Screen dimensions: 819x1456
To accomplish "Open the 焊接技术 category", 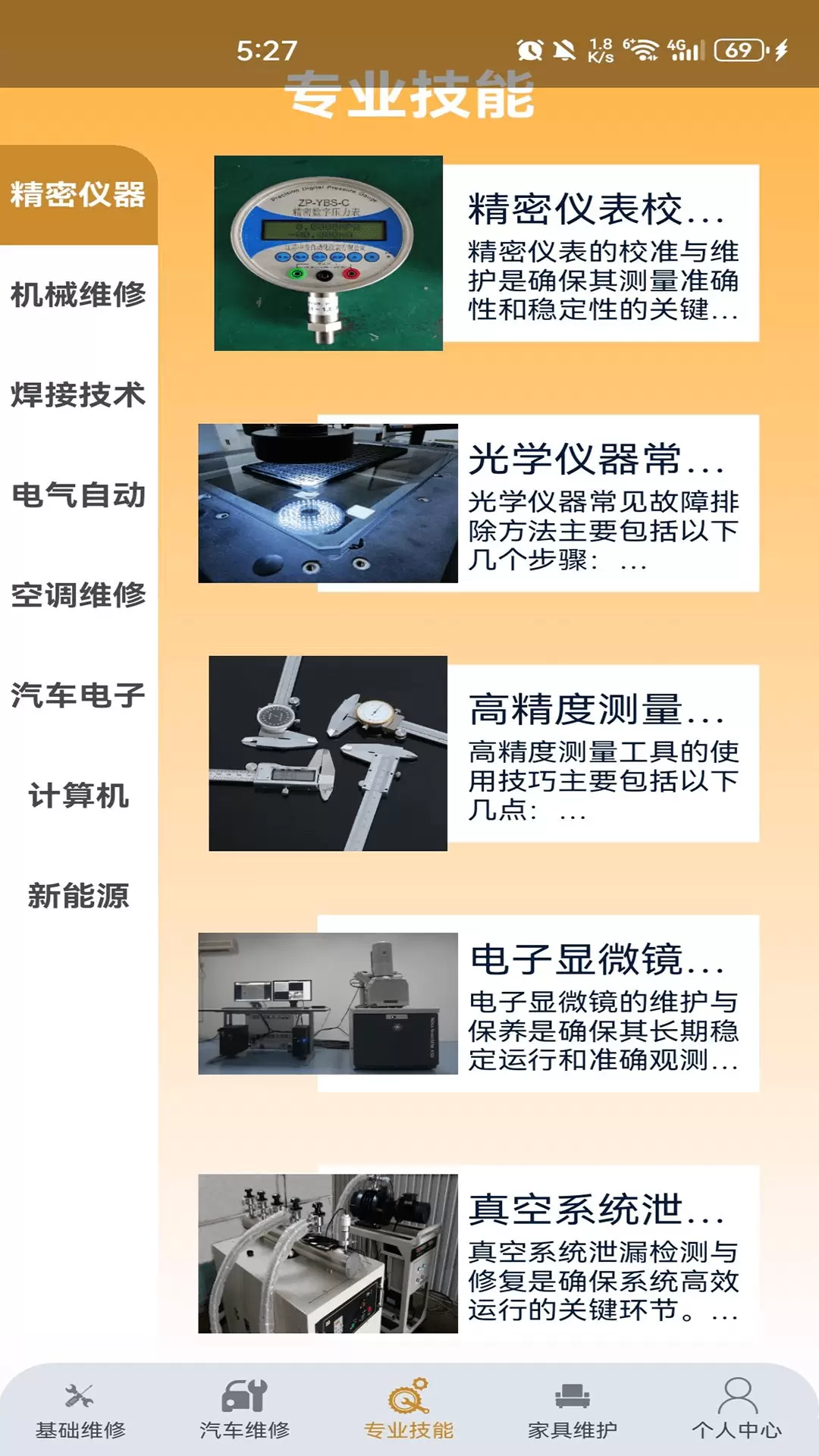I will [78, 395].
